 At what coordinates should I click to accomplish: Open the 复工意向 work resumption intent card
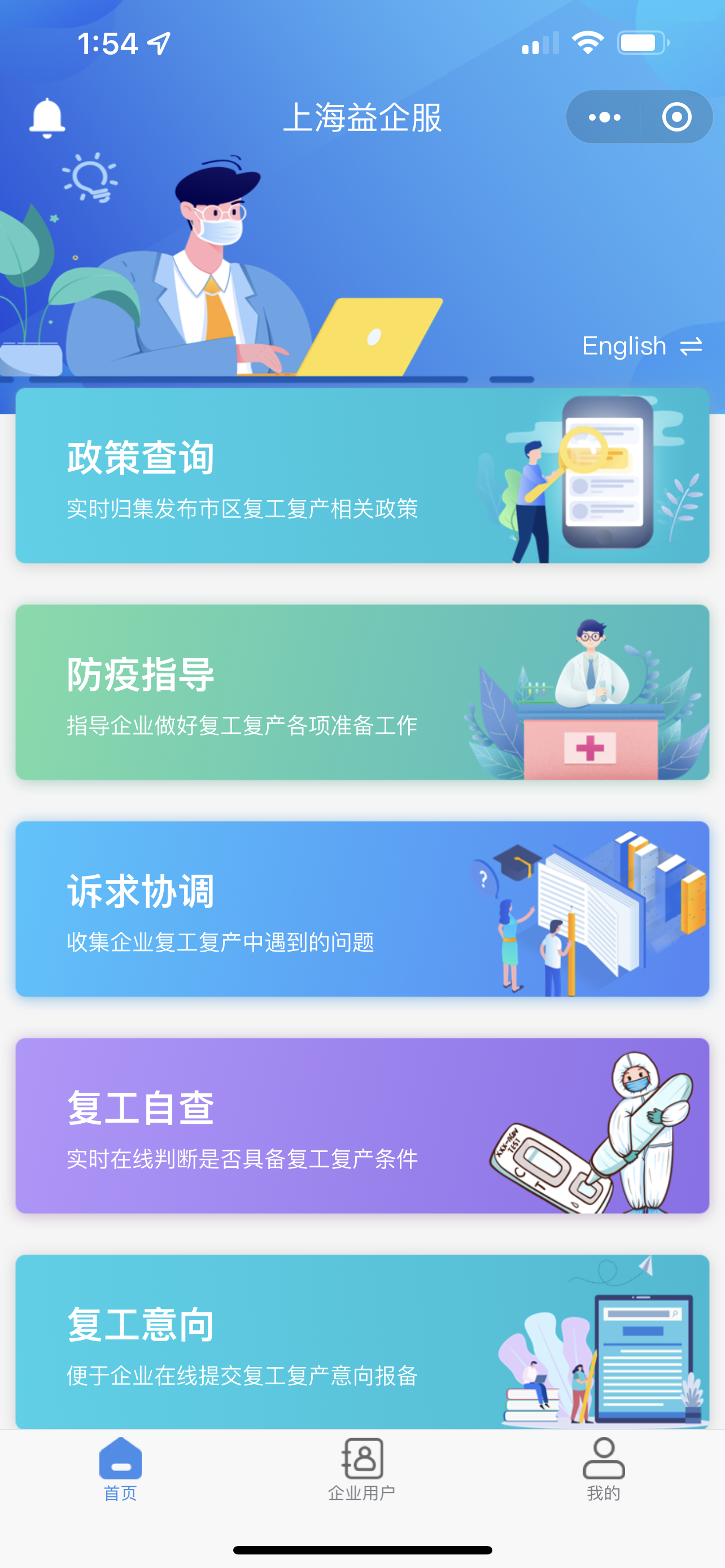[x=362, y=1341]
